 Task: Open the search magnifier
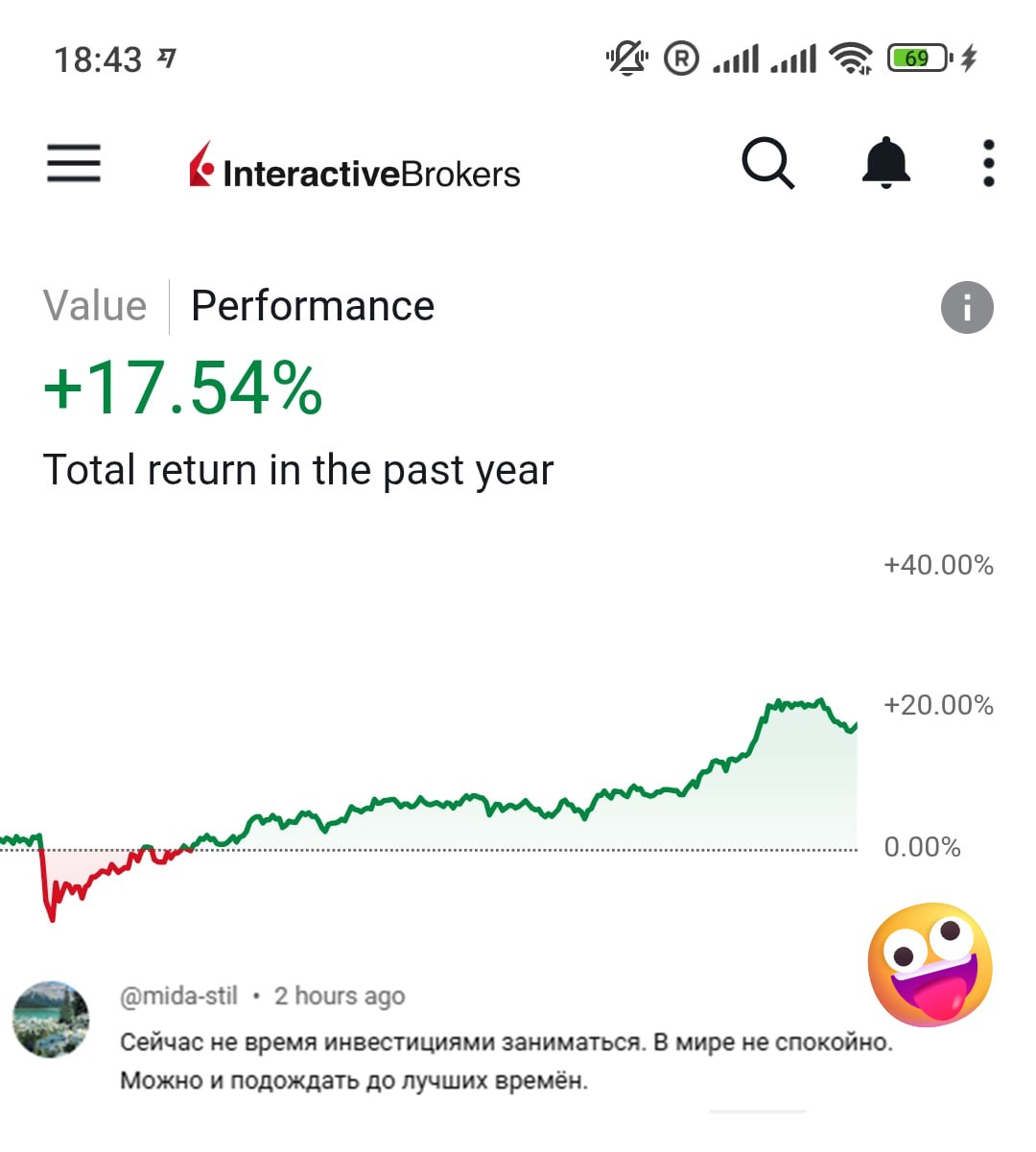pyautogui.click(x=767, y=163)
